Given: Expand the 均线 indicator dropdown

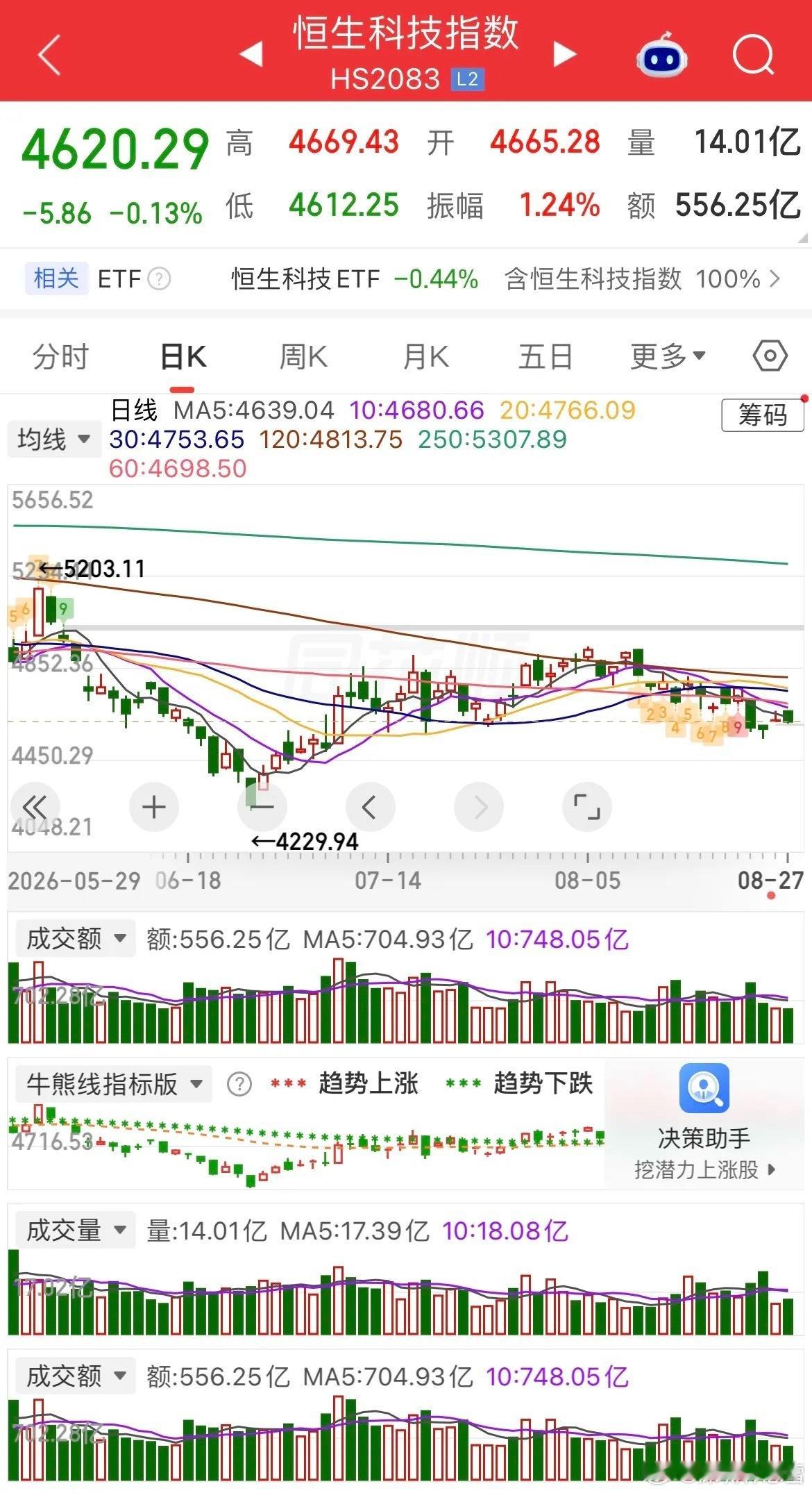Looking at the screenshot, I should tap(53, 439).
